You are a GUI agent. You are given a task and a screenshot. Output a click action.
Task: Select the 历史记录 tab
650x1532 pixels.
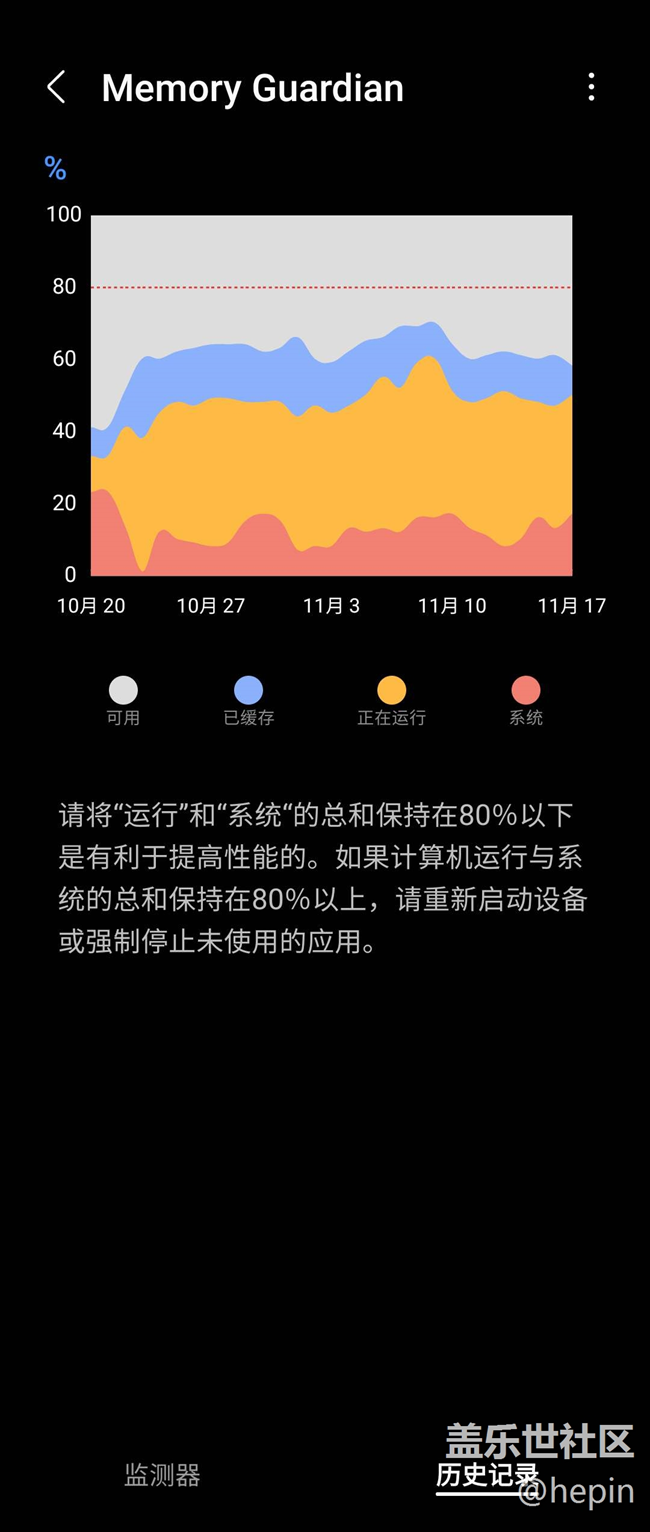[487, 1476]
